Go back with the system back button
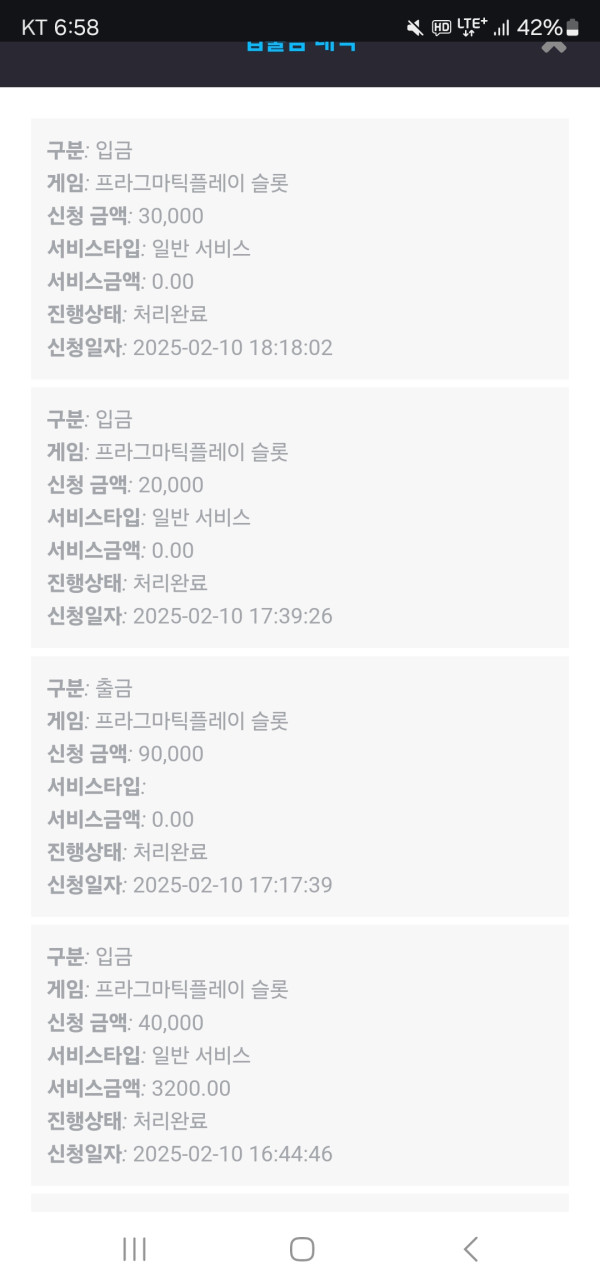Image resolution: width=600 pixels, height=1287 pixels. [471, 1248]
